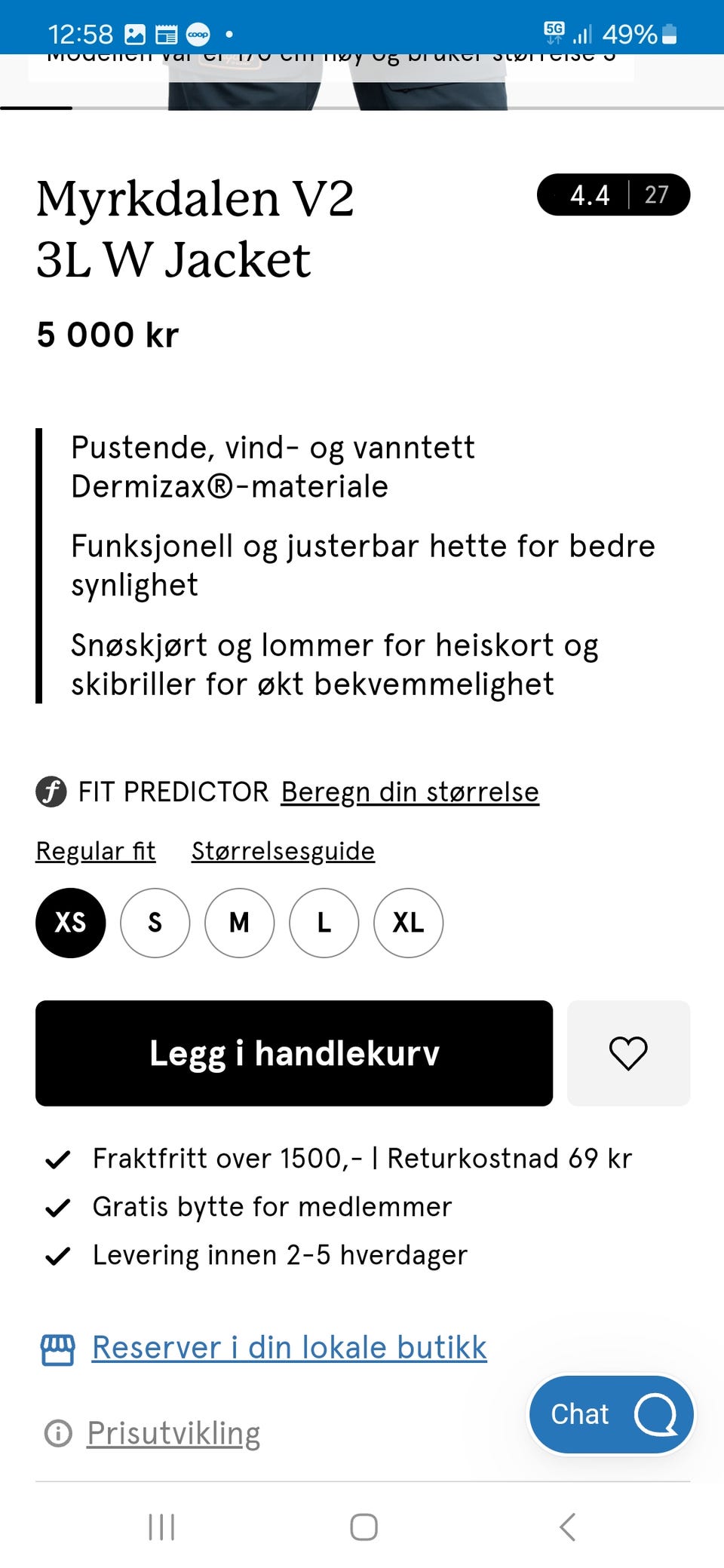Select size M for the jacket
The image size is (724, 1568).
tap(239, 923)
